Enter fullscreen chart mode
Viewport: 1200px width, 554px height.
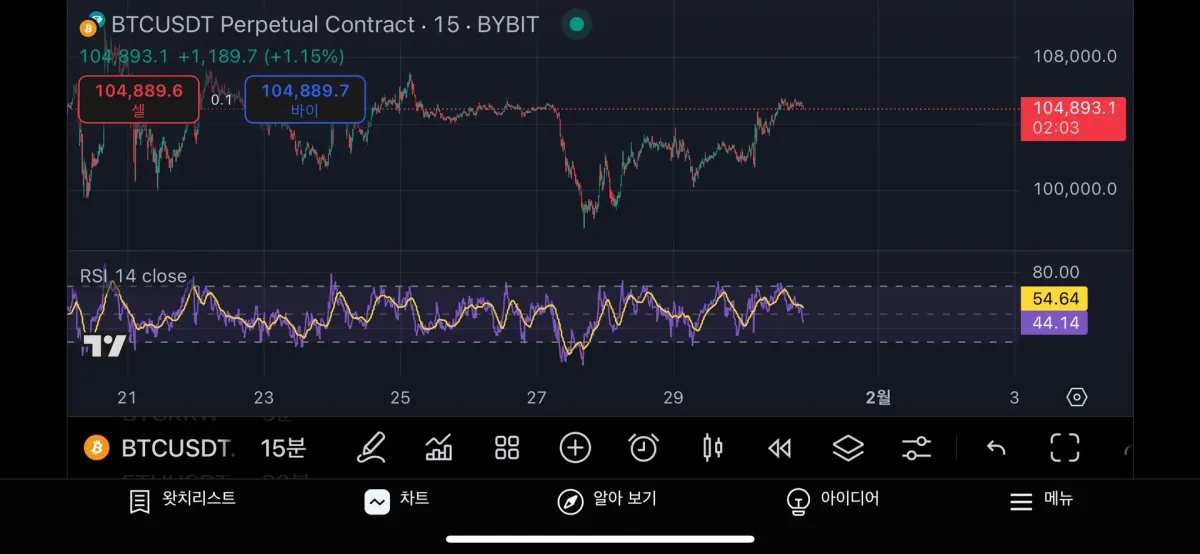[1064, 448]
